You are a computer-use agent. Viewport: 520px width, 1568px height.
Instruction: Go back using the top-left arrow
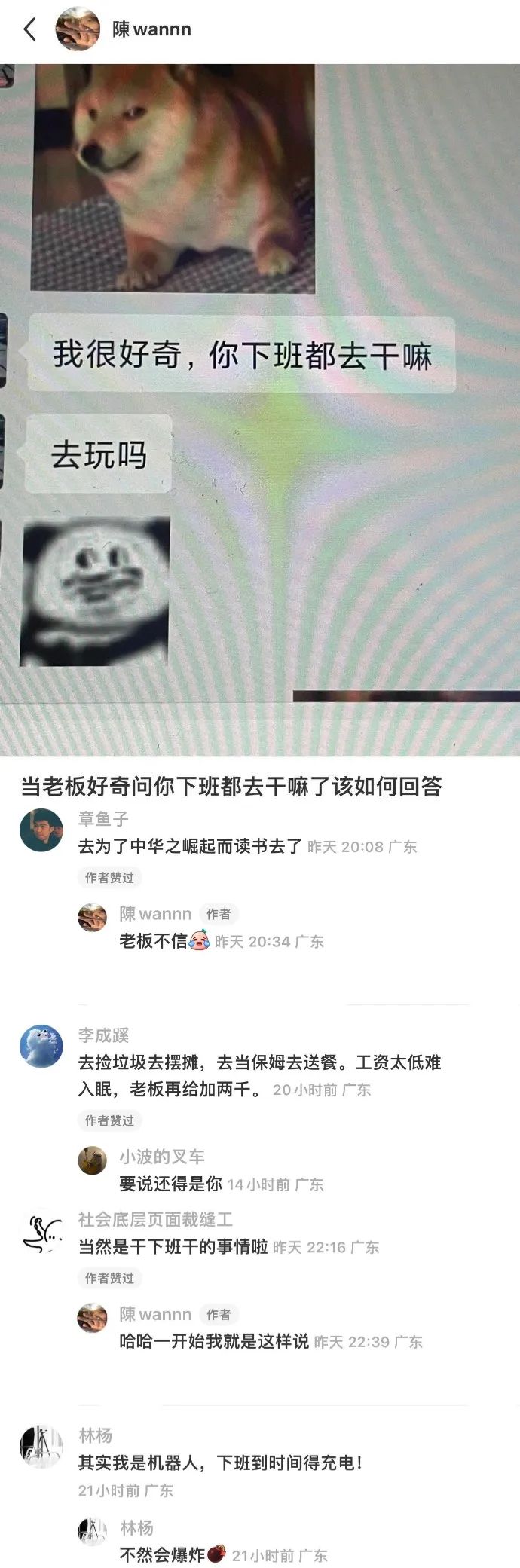30,29
